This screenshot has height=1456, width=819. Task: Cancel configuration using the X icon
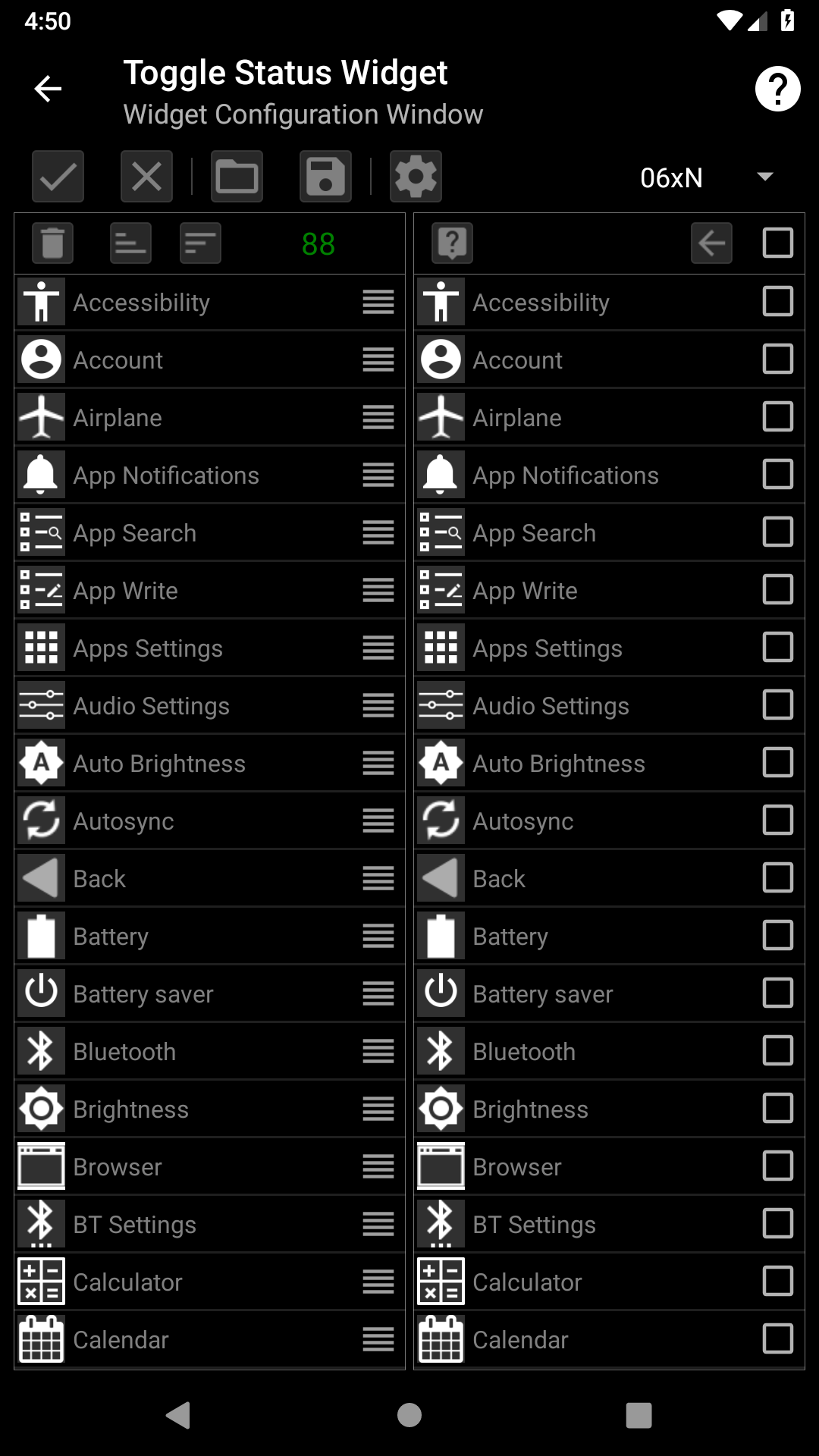click(x=146, y=176)
